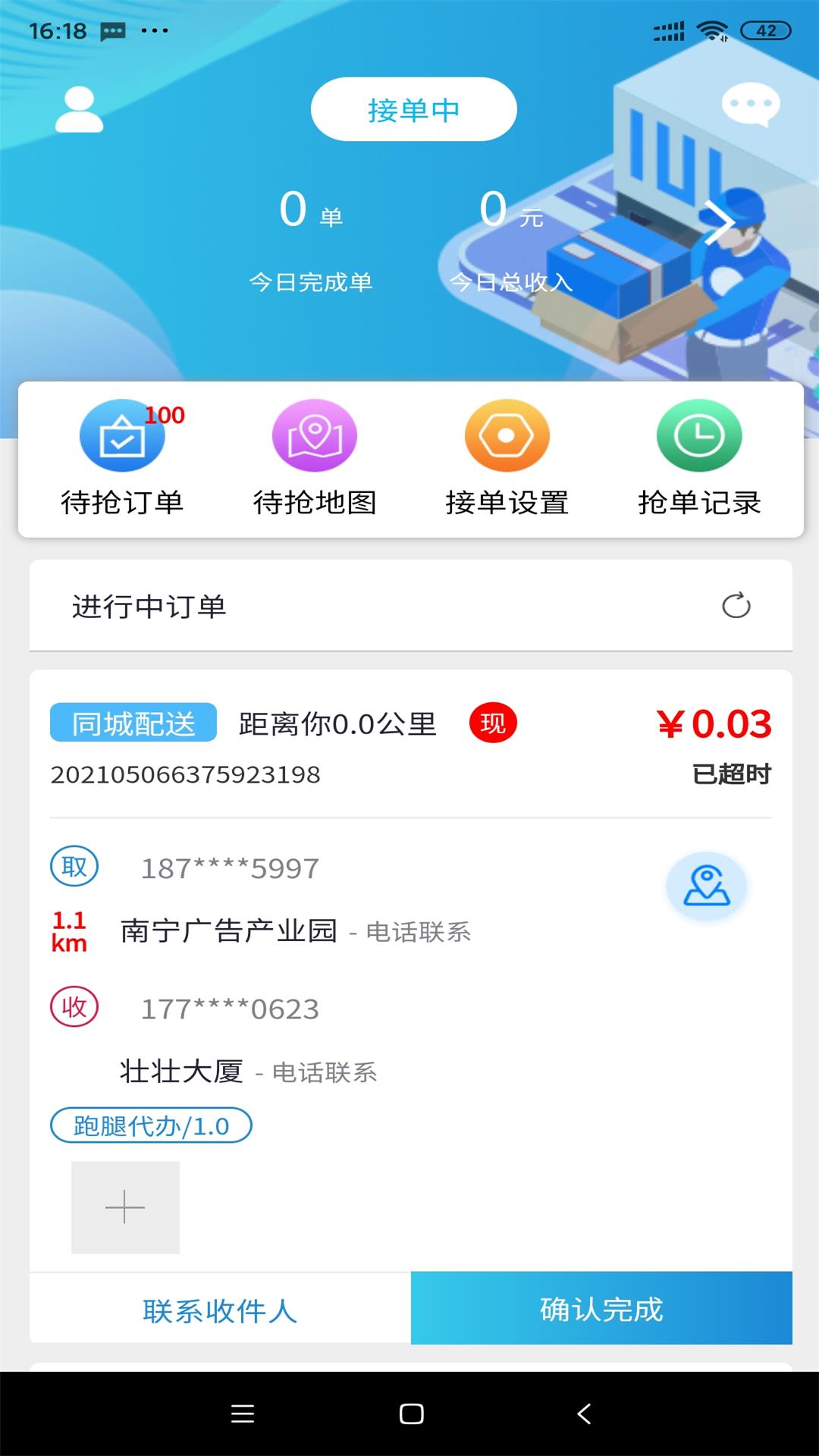
Task: Open order 202105066375923198 details
Action: coord(185,775)
